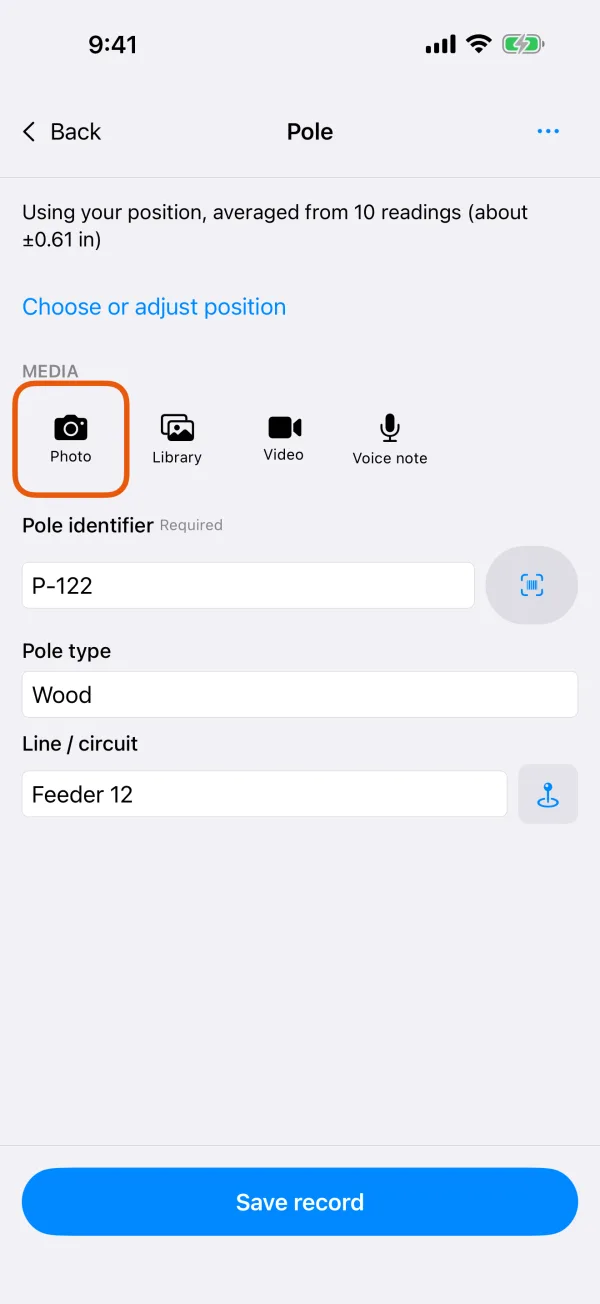Viewport: 600px width, 1304px height.
Task: Scan a barcode for the pole identifier
Action: 532,586
